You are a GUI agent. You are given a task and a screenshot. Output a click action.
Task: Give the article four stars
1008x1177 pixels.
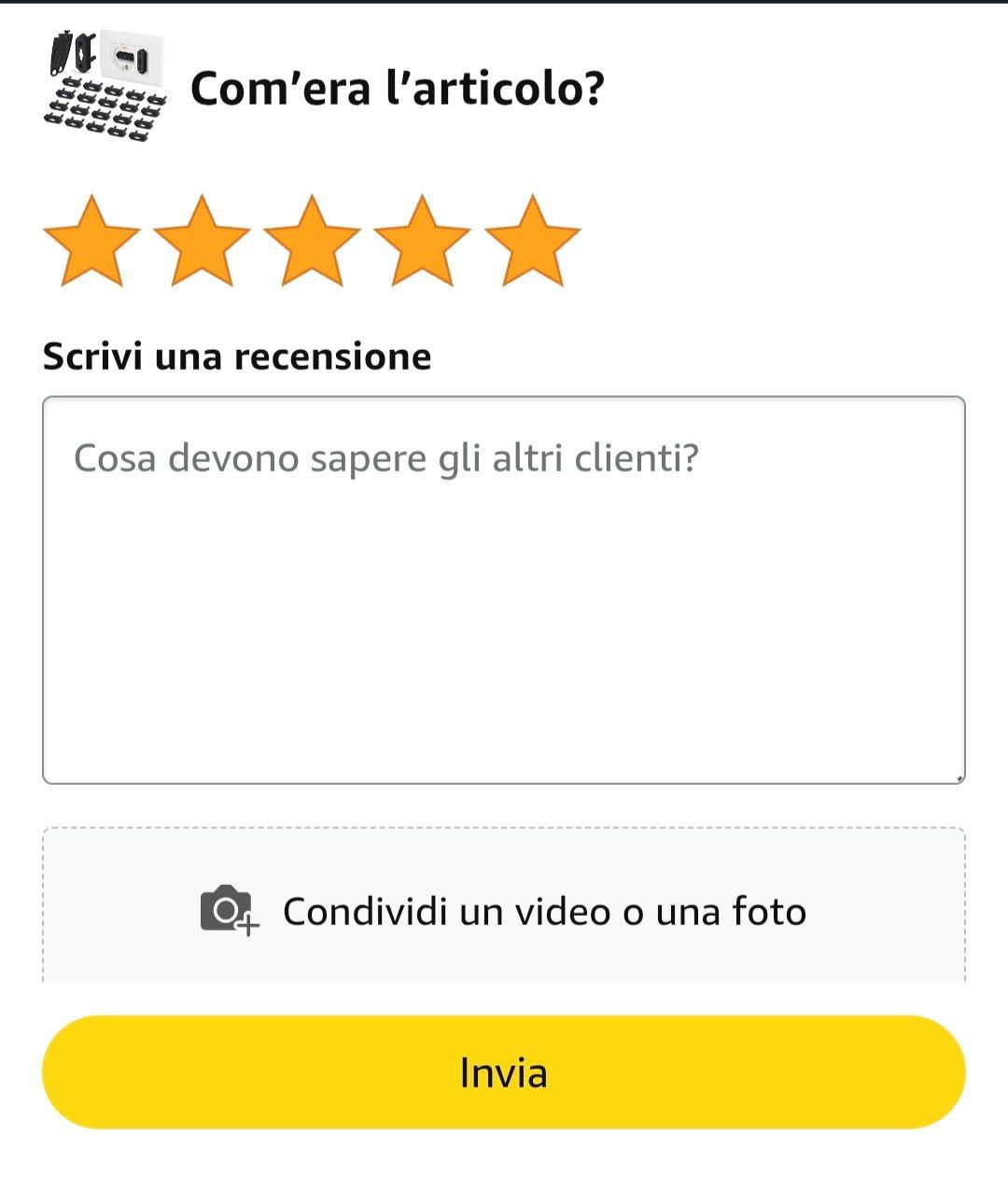point(422,243)
